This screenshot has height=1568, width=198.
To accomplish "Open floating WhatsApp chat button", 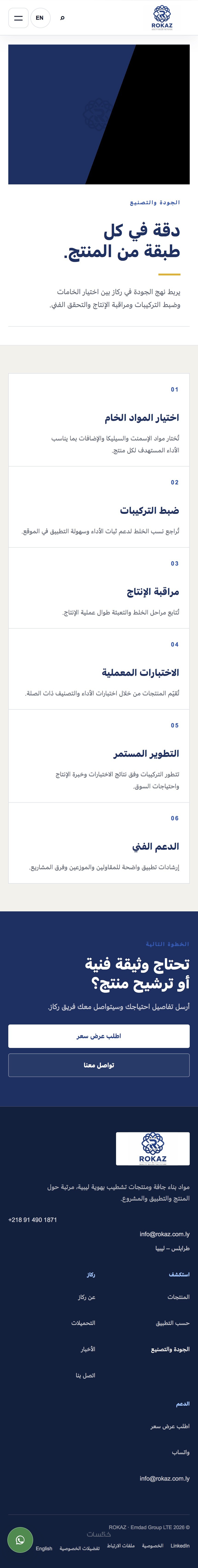I will pos(20,1540).
